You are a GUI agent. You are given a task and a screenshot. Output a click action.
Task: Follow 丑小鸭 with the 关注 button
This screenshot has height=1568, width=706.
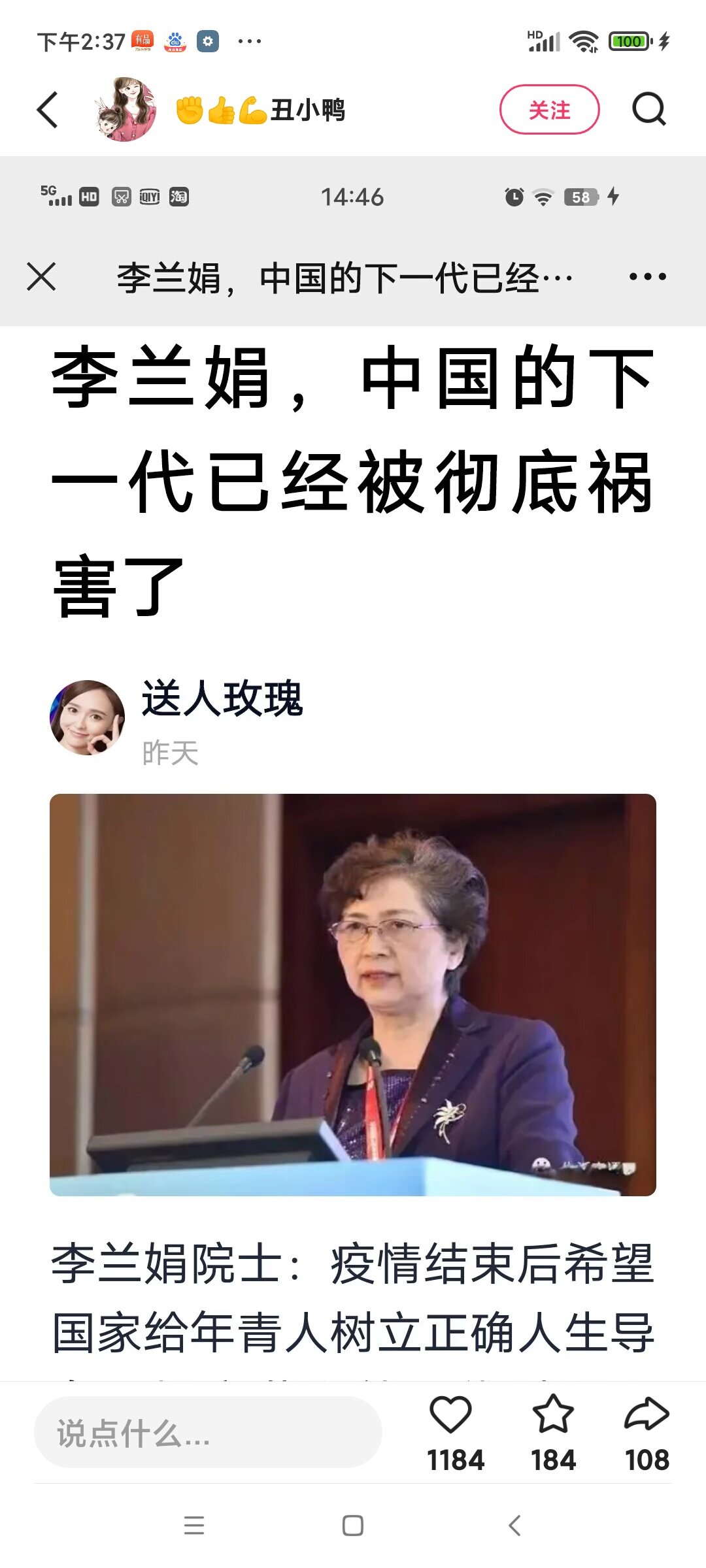(549, 110)
